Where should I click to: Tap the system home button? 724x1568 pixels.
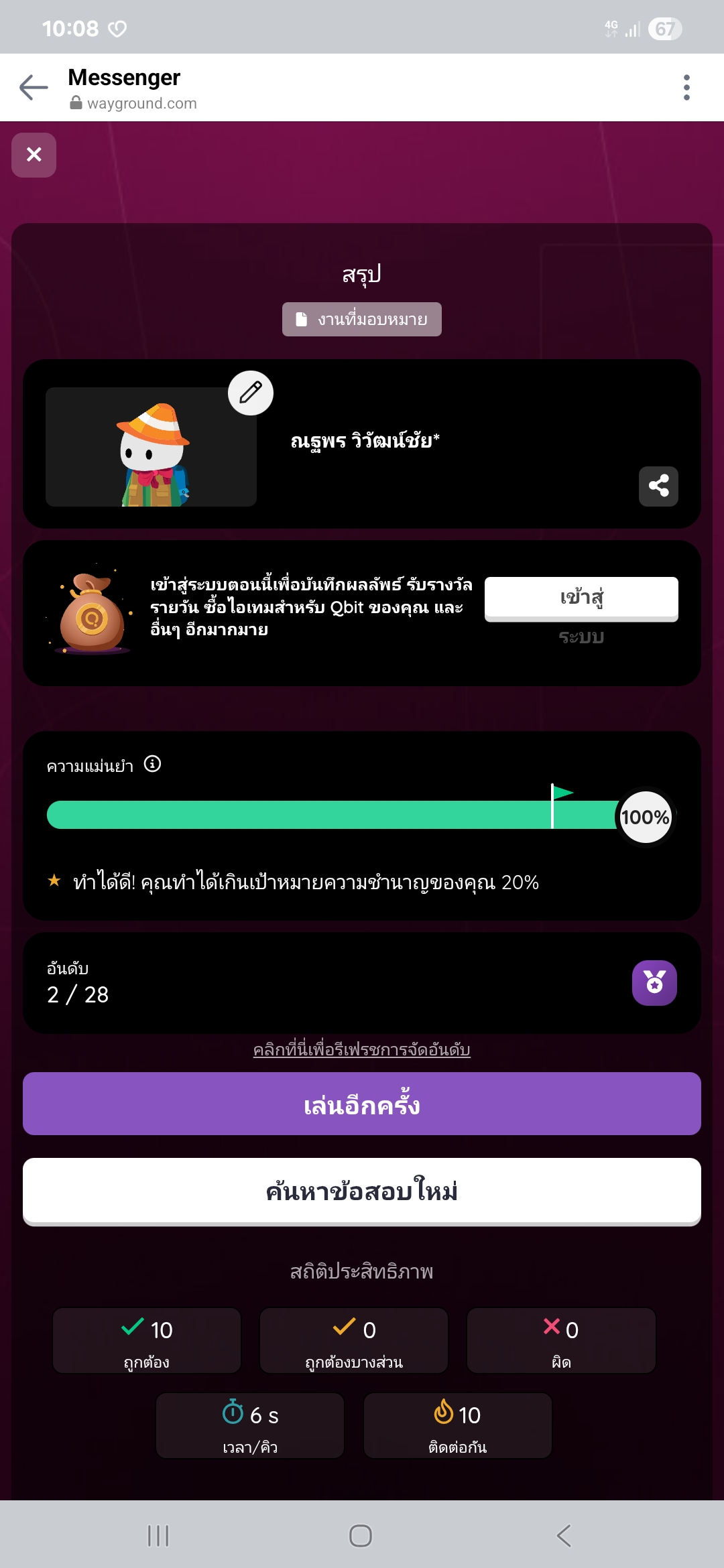(x=361, y=1535)
